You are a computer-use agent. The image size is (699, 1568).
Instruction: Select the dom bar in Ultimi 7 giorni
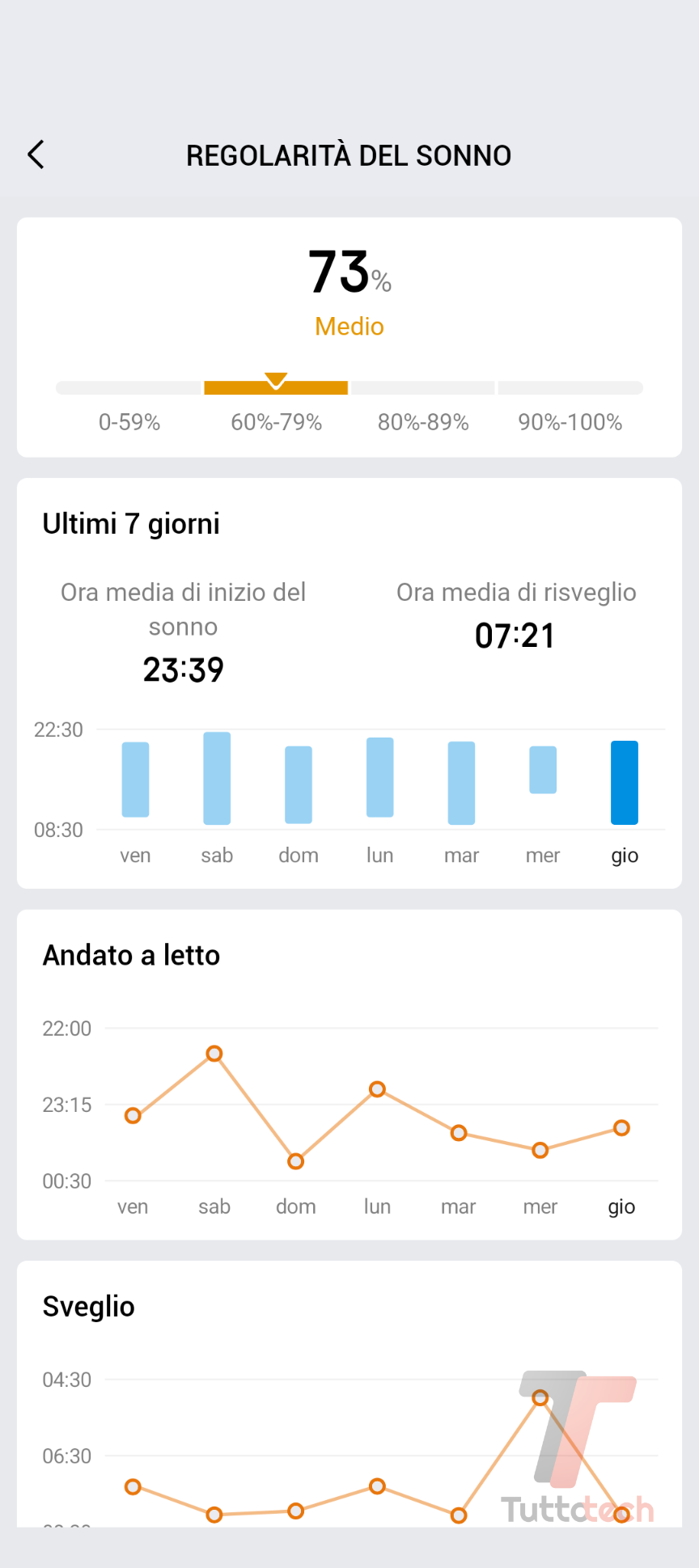(x=299, y=784)
